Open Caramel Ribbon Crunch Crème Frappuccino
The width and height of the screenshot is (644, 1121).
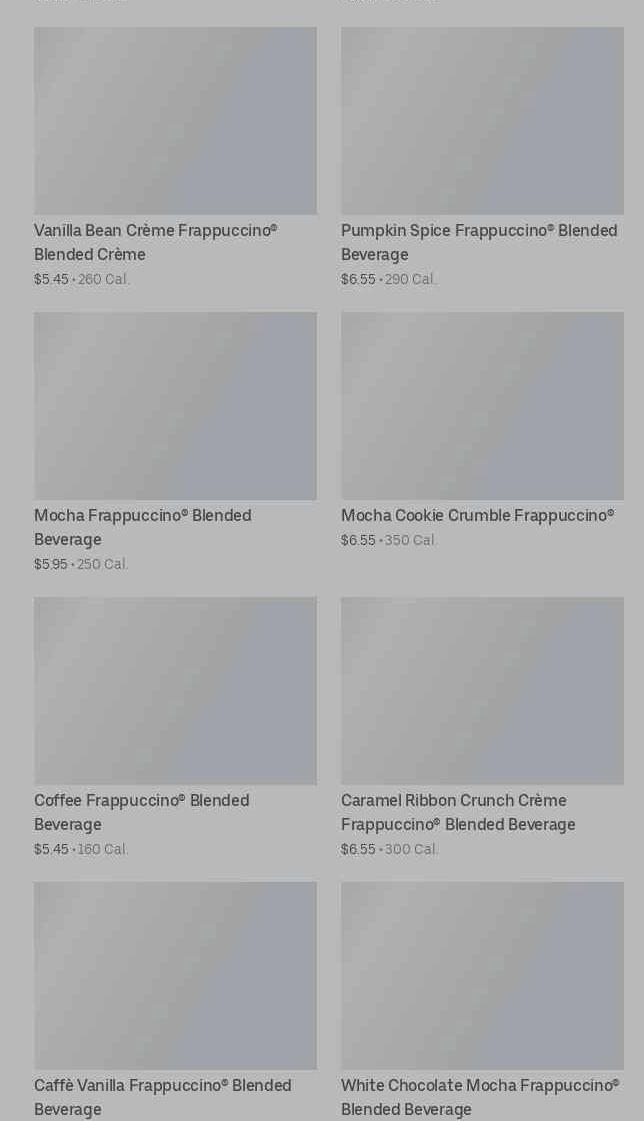click(x=482, y=727)
